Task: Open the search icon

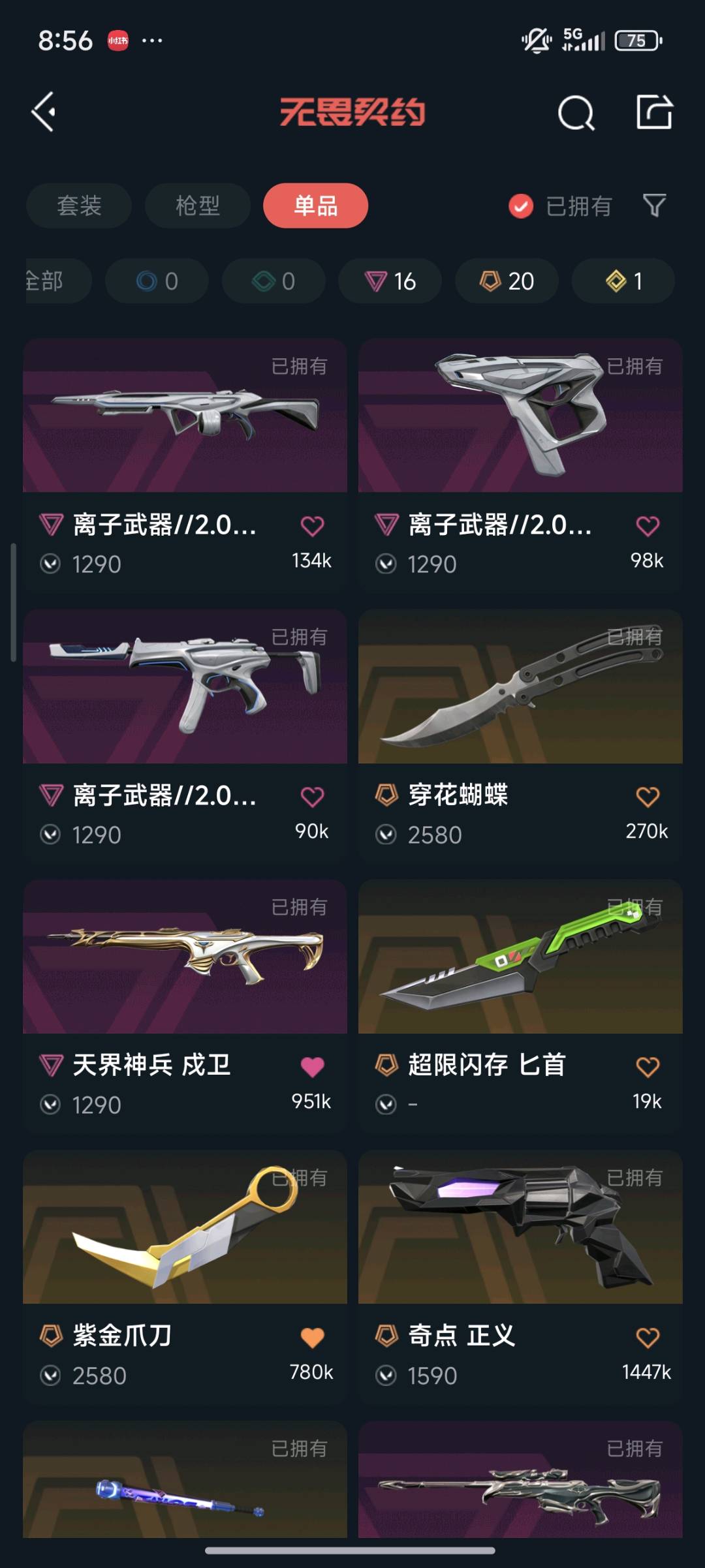Action: point(576,114)
